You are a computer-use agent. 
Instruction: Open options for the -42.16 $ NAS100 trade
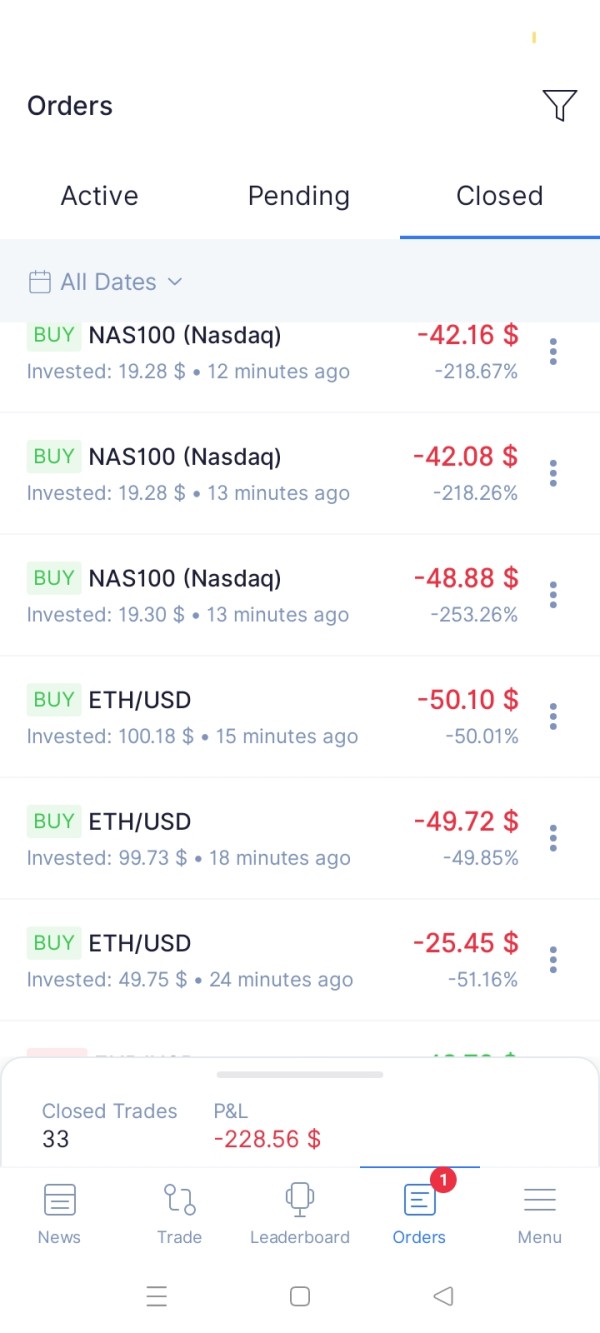pyautogui.click(x=553, y=351)
